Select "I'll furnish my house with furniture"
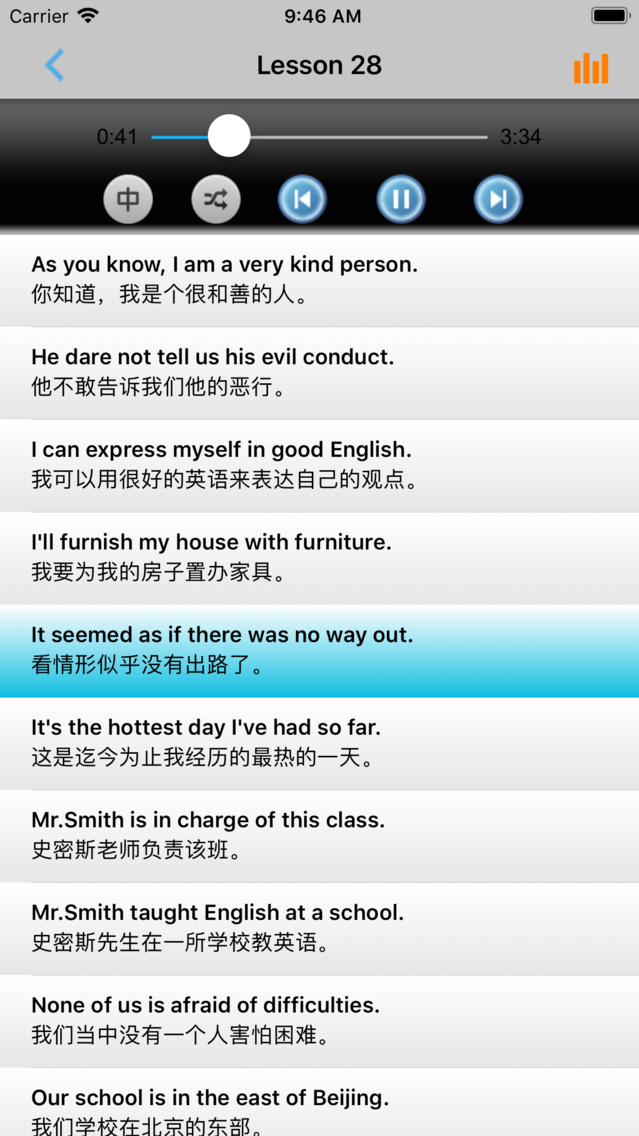The width and height of the screenshot is (639, 1136). tap(319, 557)
